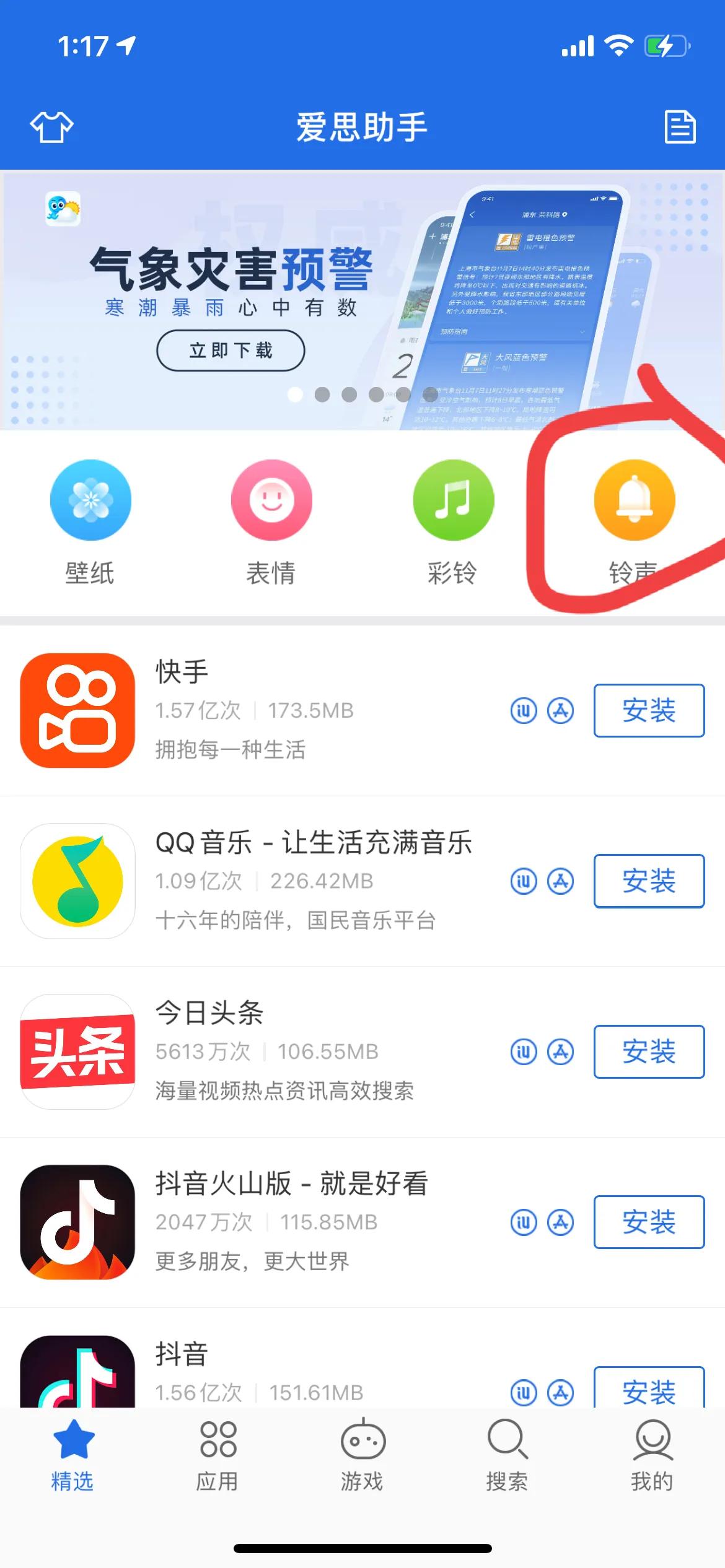The width and height of the screenshot is (725, 1568).
Task: Tap 立即下载 on the weather banner
Action: coord(230,349)
